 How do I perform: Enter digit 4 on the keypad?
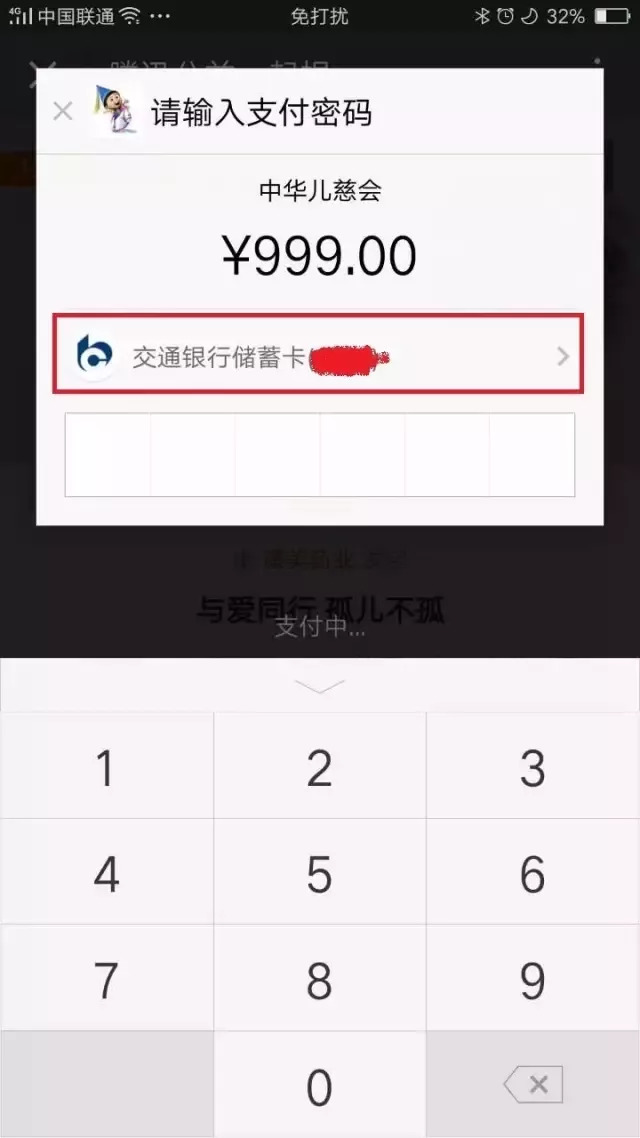click(106, 875)
